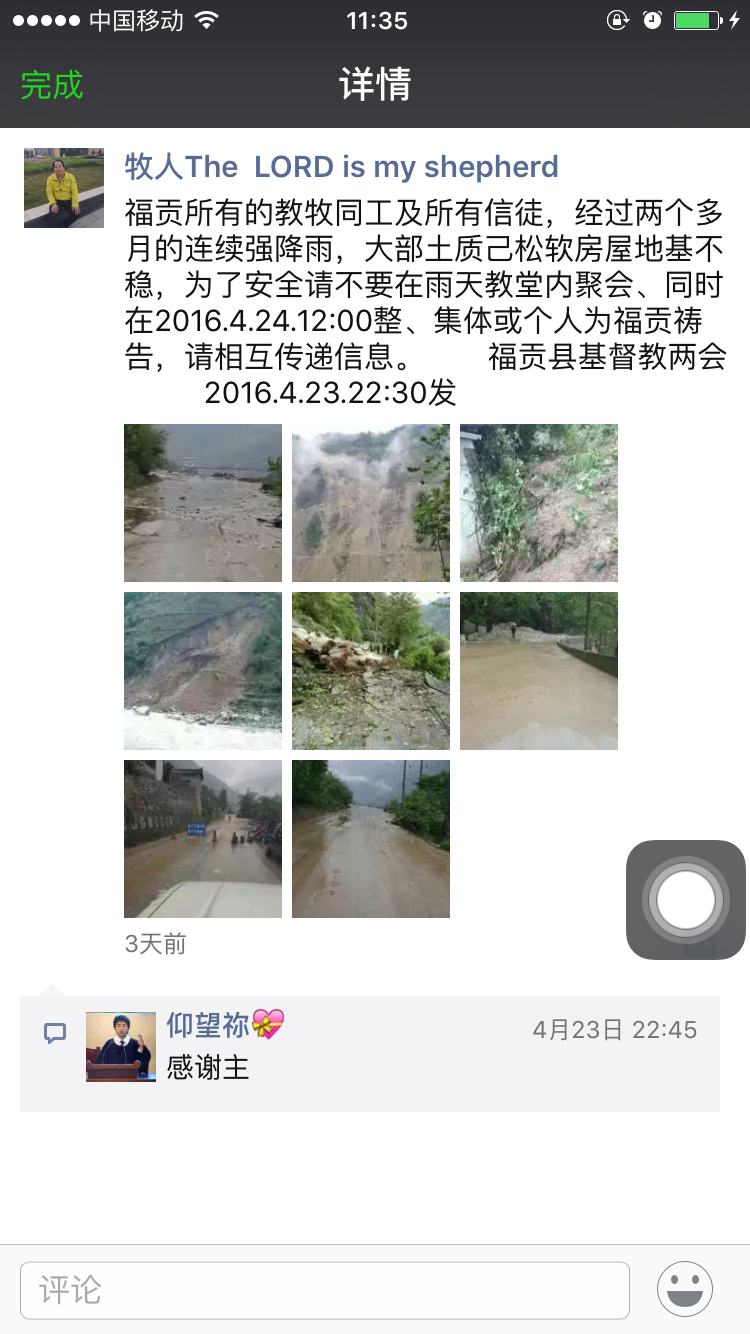Image resolution: width=750 pixels, height=1334 pixels.
Task: Open commenter name 仰望祢
Action: tap(208, 1025)
